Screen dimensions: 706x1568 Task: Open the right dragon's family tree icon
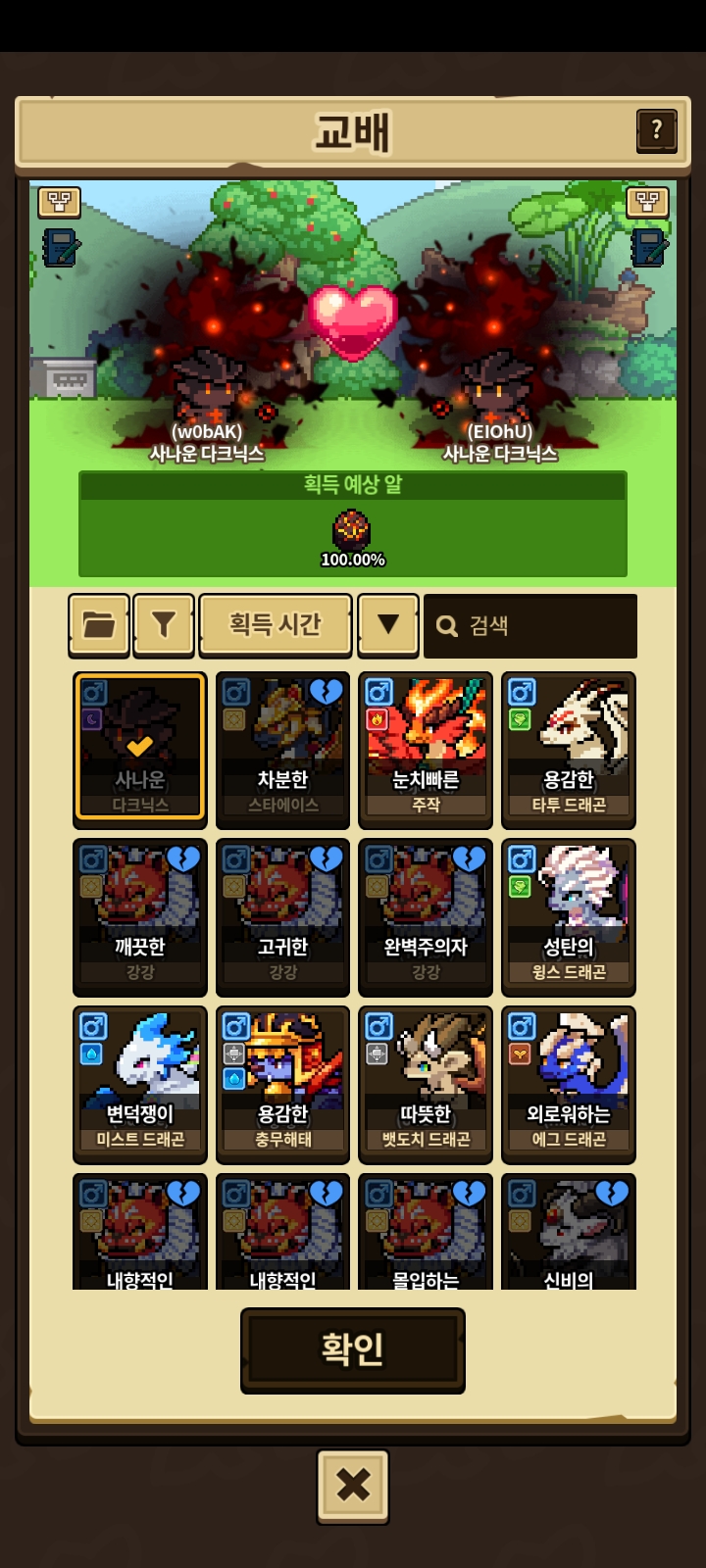(x=647, y=203)
